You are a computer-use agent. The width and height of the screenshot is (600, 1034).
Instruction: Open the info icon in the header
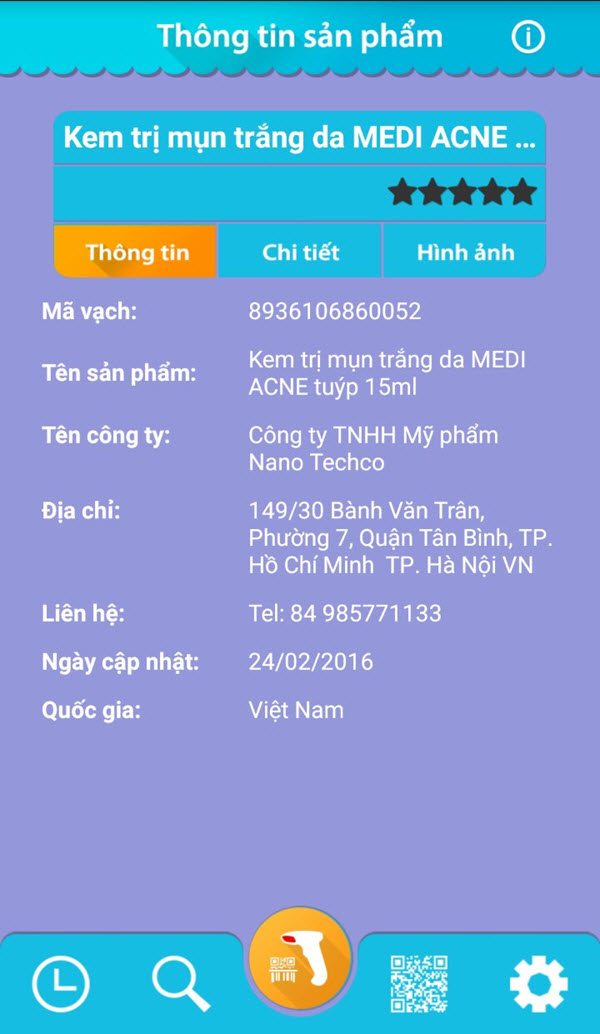coord(528,37)
